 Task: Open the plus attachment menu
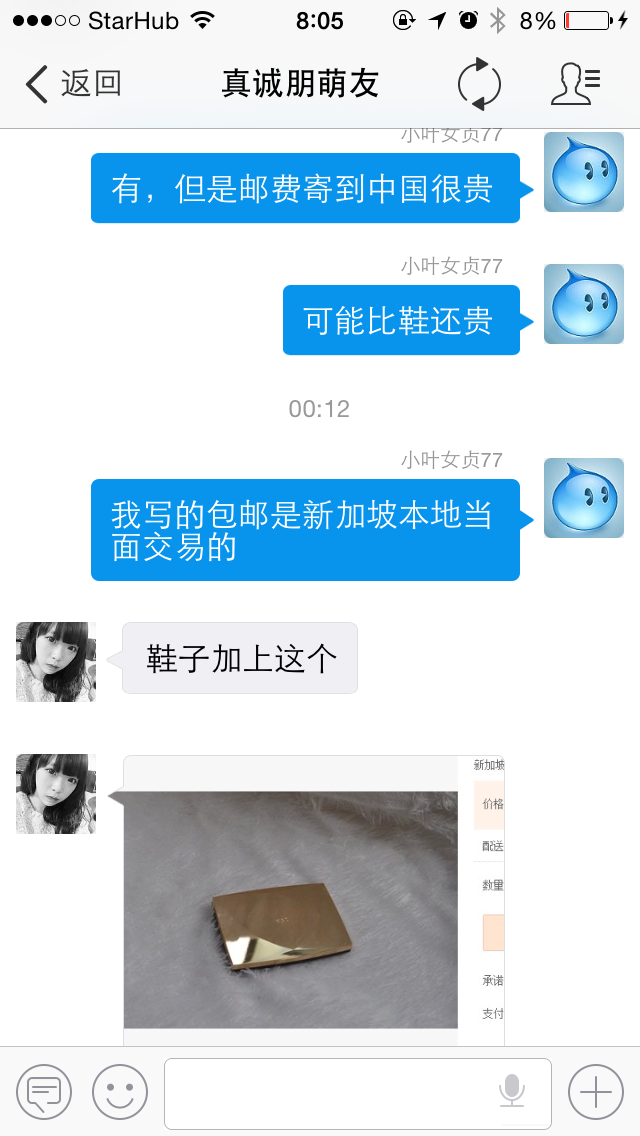click(x=595, y=1092)
